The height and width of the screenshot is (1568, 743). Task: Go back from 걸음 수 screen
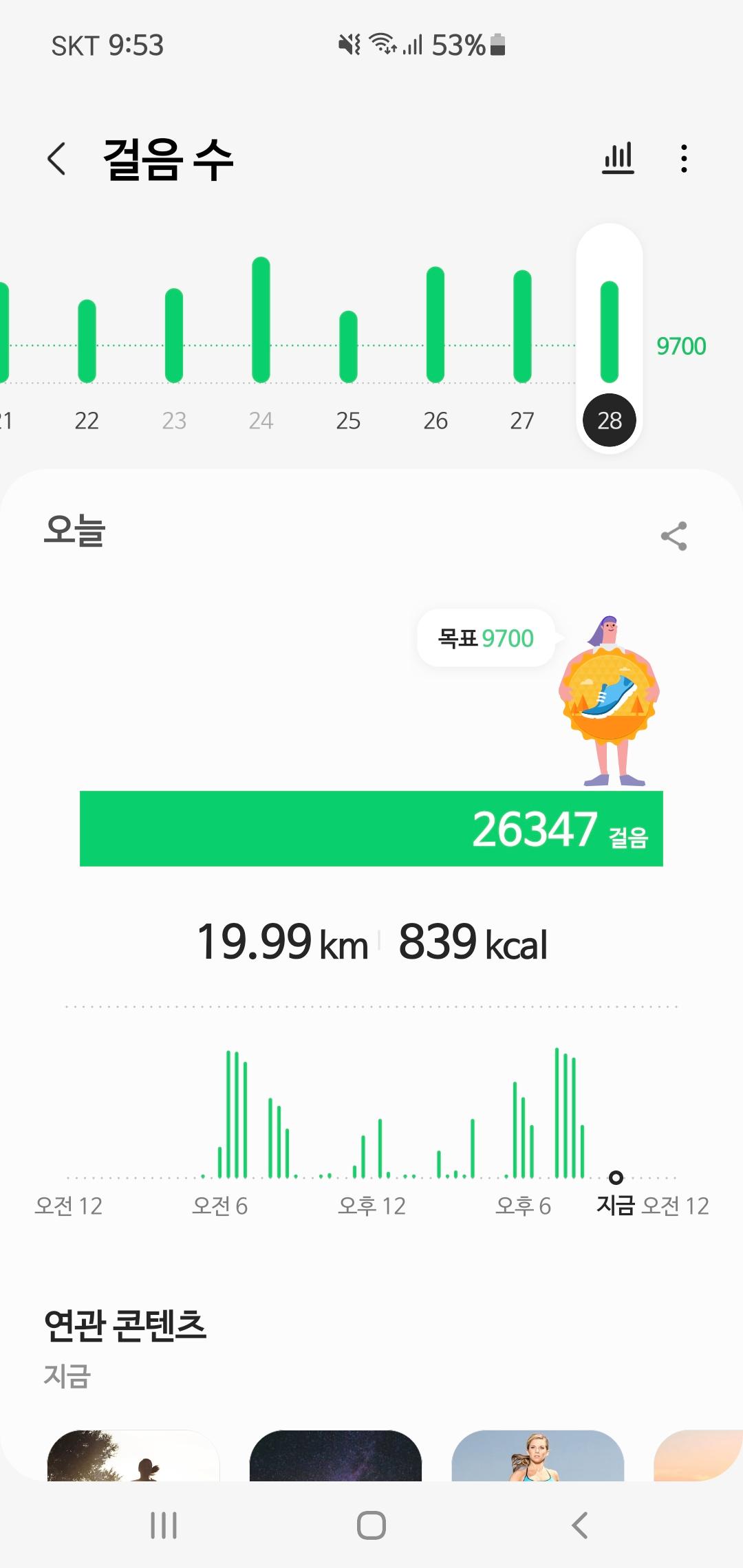point(56,160)
